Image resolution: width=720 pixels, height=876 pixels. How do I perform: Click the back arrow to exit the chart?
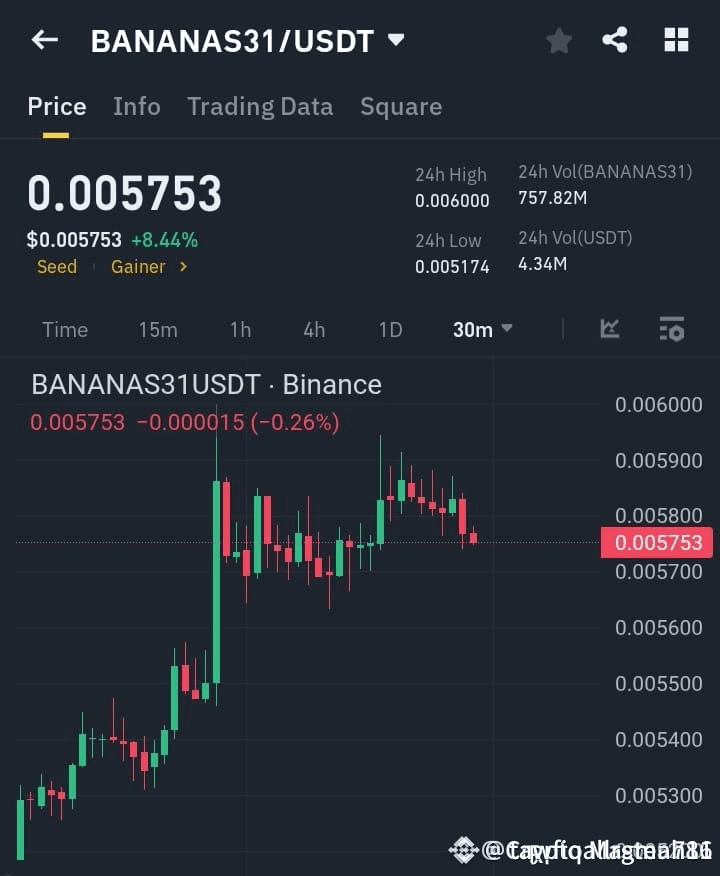(x=42, y=40)
